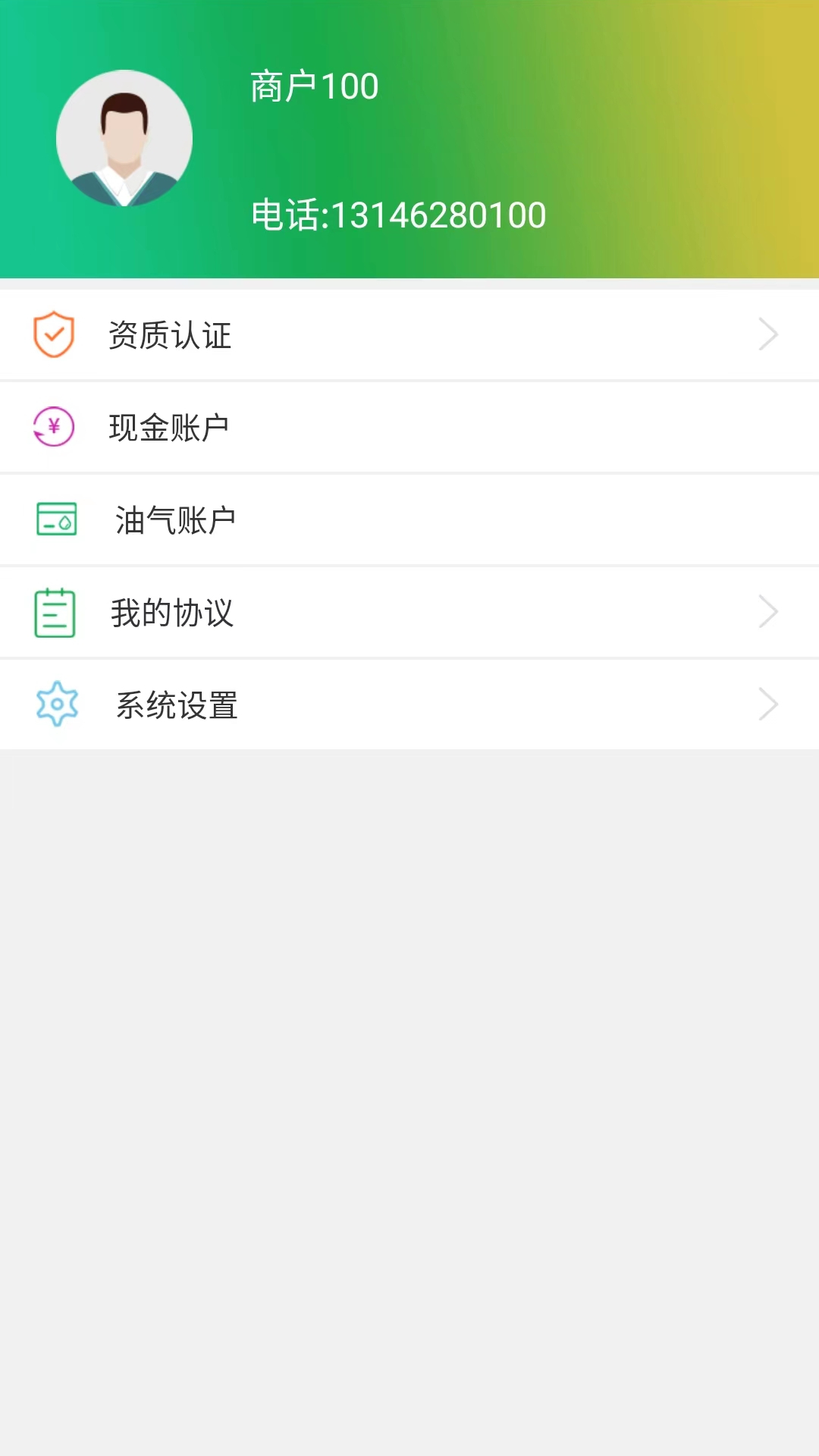This screenshot has width=819, height=1456.
Task: Tap the droplet symbol on the fuel card icon
Action: [64, 524]
